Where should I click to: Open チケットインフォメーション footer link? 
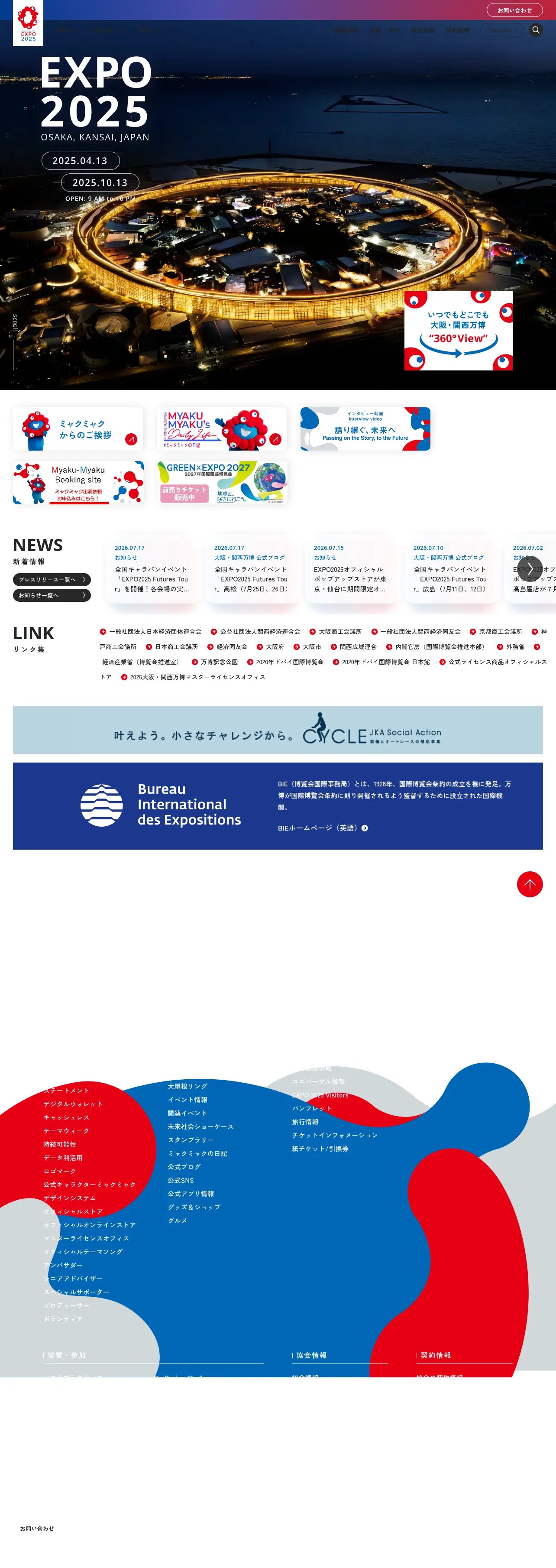(335, 1135)
